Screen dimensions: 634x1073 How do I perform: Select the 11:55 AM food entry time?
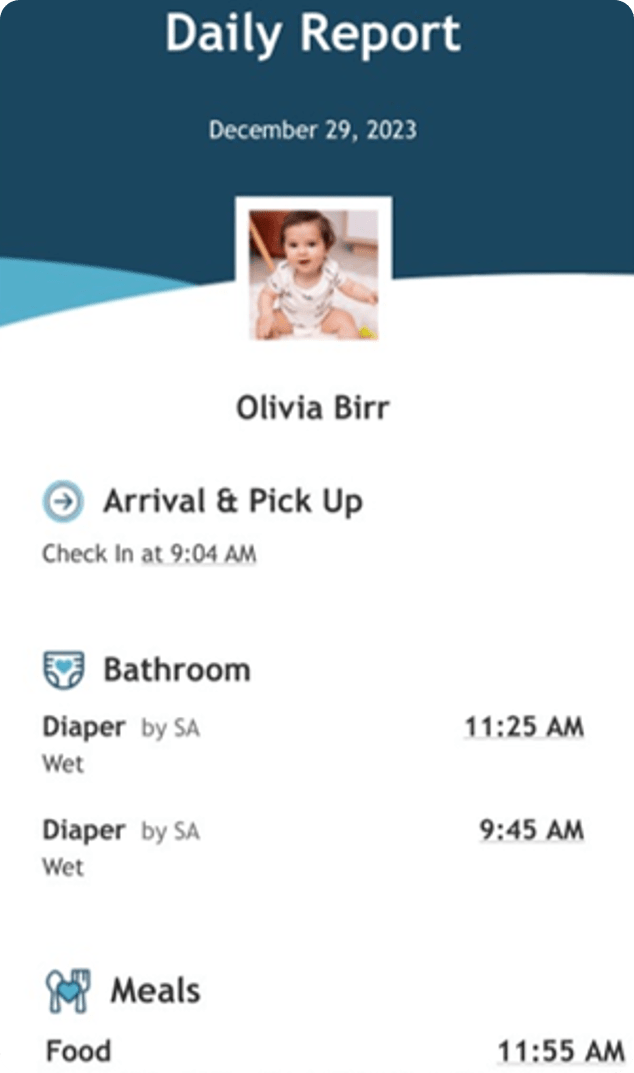click(x=560, y=1051)
